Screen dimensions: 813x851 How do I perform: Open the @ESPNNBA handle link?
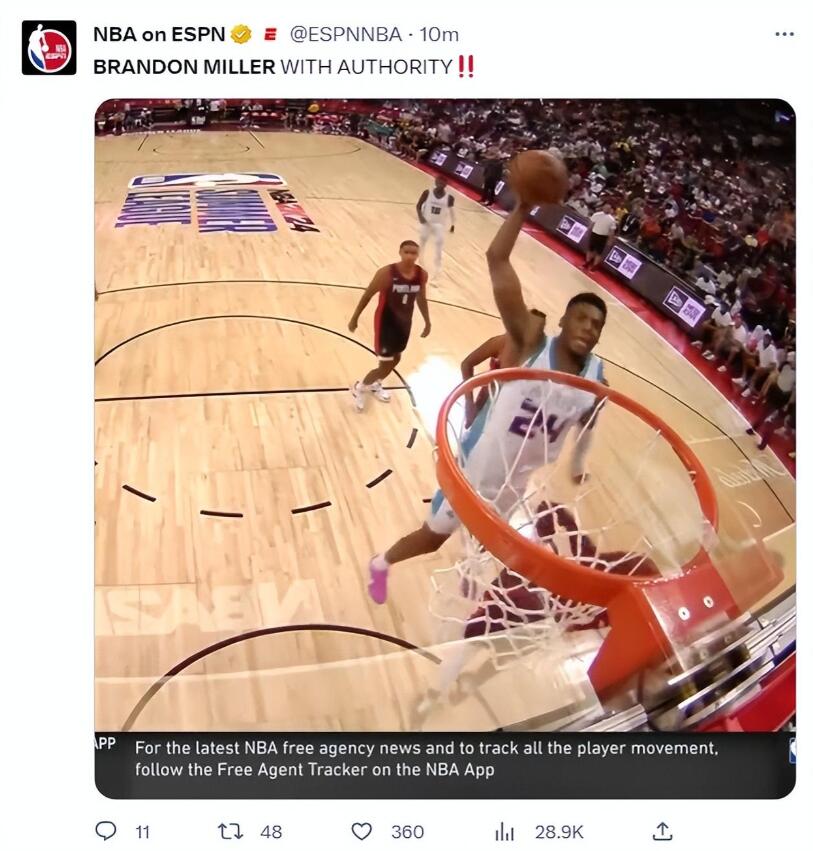coord(345,34)
